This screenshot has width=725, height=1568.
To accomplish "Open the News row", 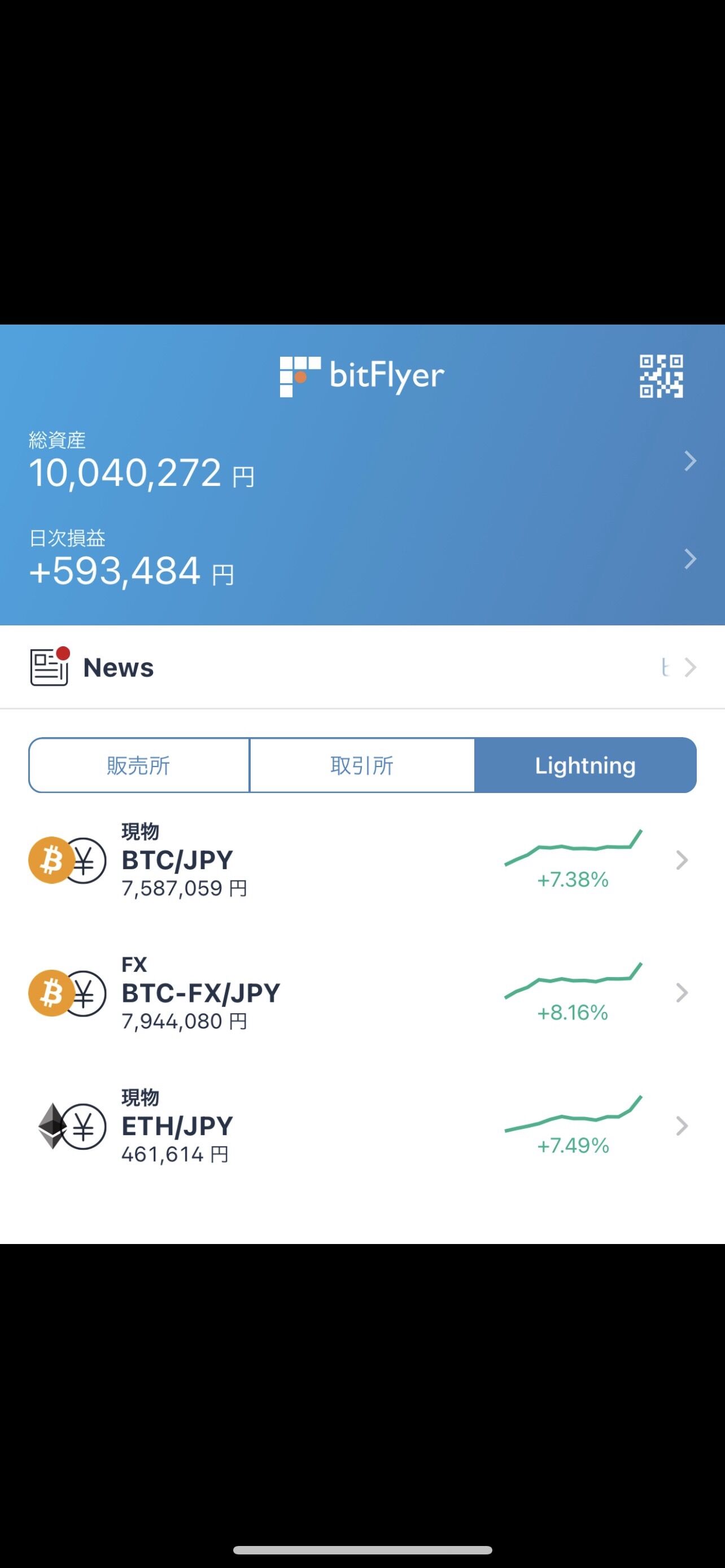I will pyautogui.click(x=362, y=667).
